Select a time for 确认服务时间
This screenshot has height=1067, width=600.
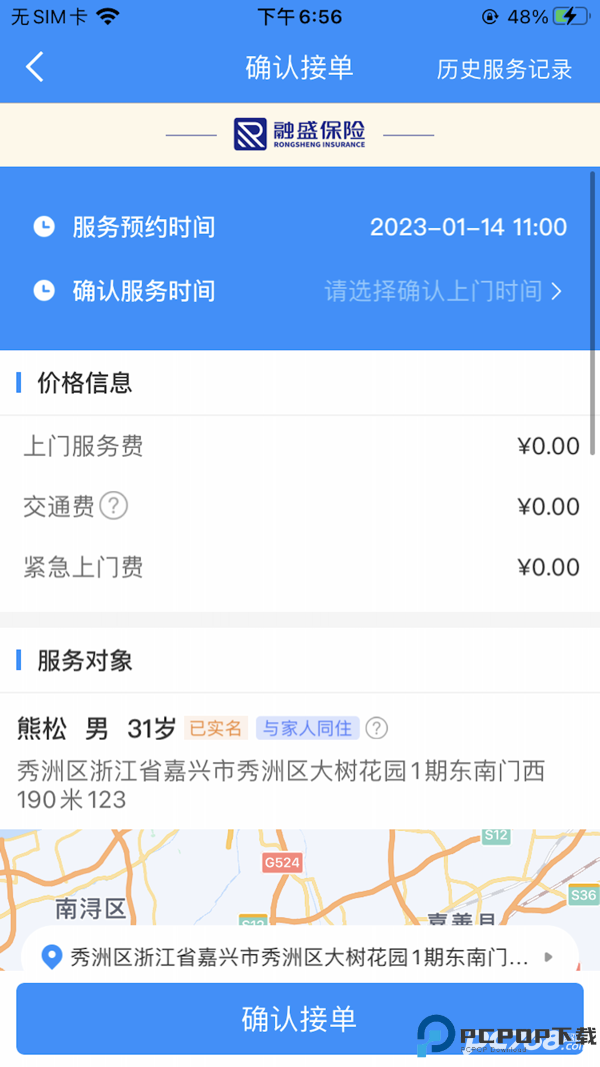[x=443, y=291]
